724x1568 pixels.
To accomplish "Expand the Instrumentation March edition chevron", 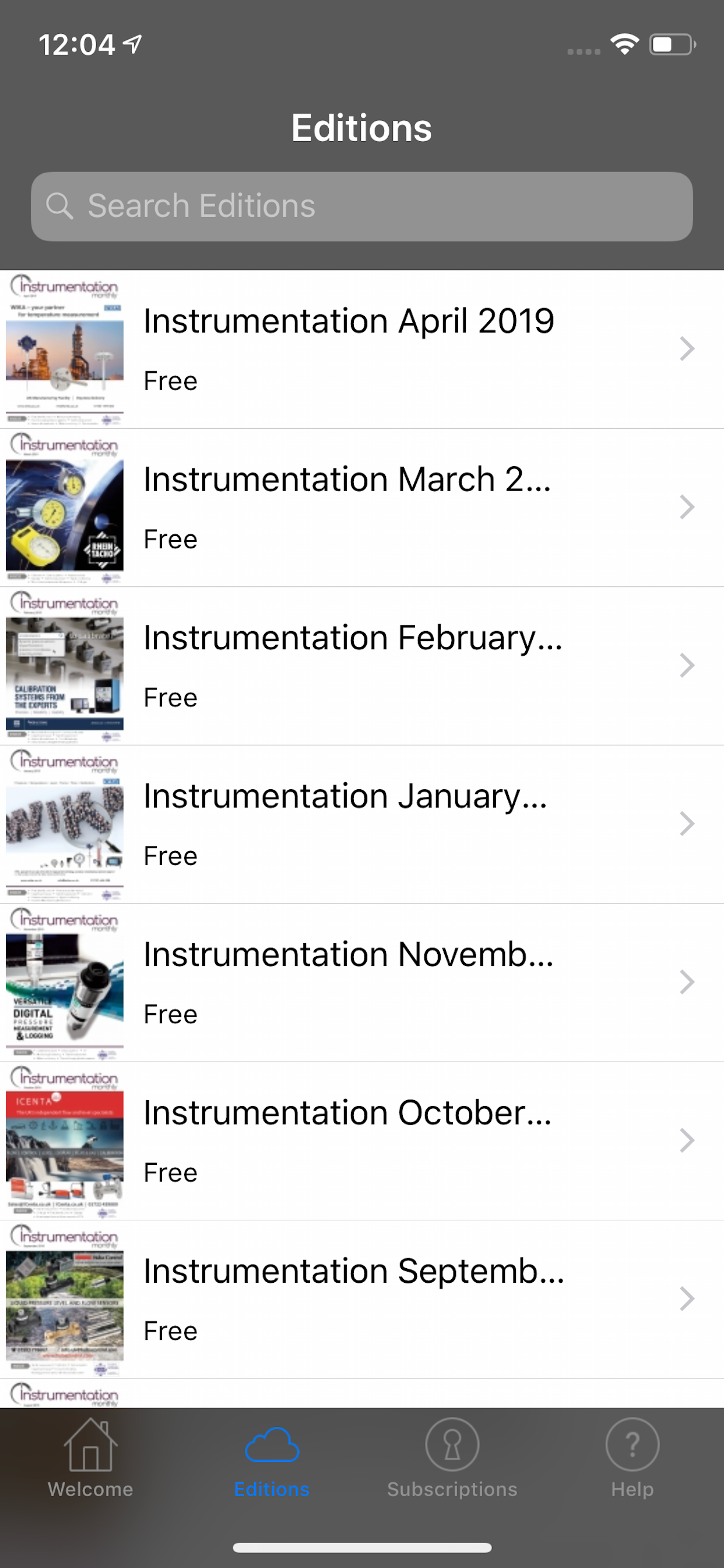I will tap(686, 507).
